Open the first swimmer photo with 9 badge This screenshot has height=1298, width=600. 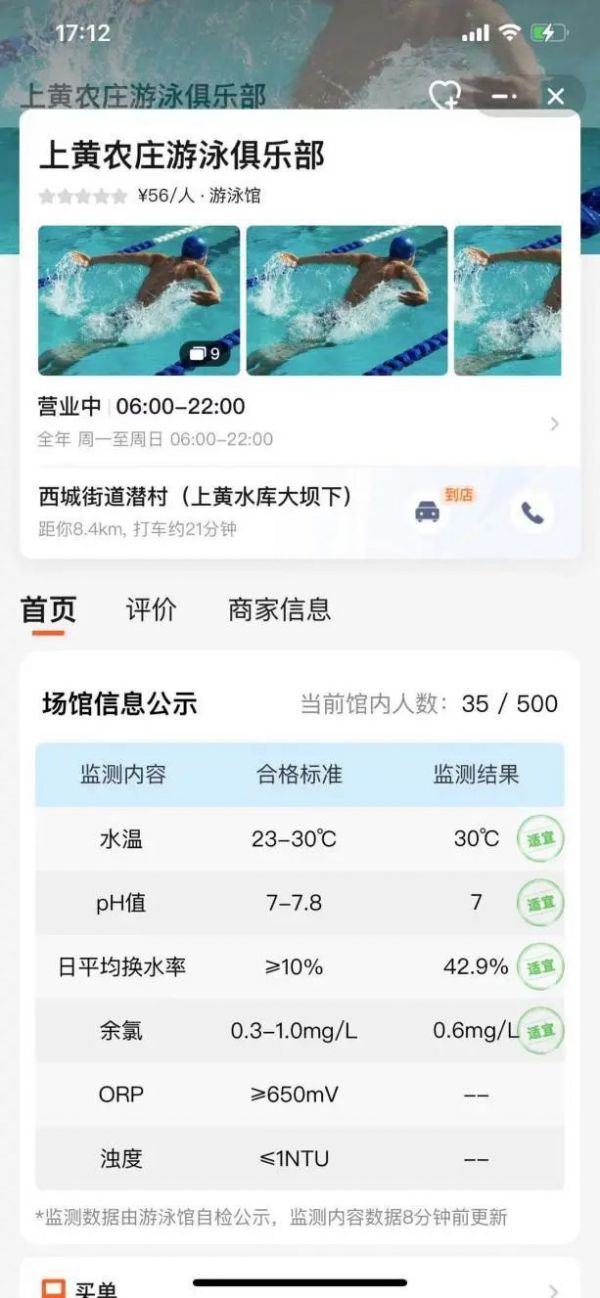click(139, 300)
